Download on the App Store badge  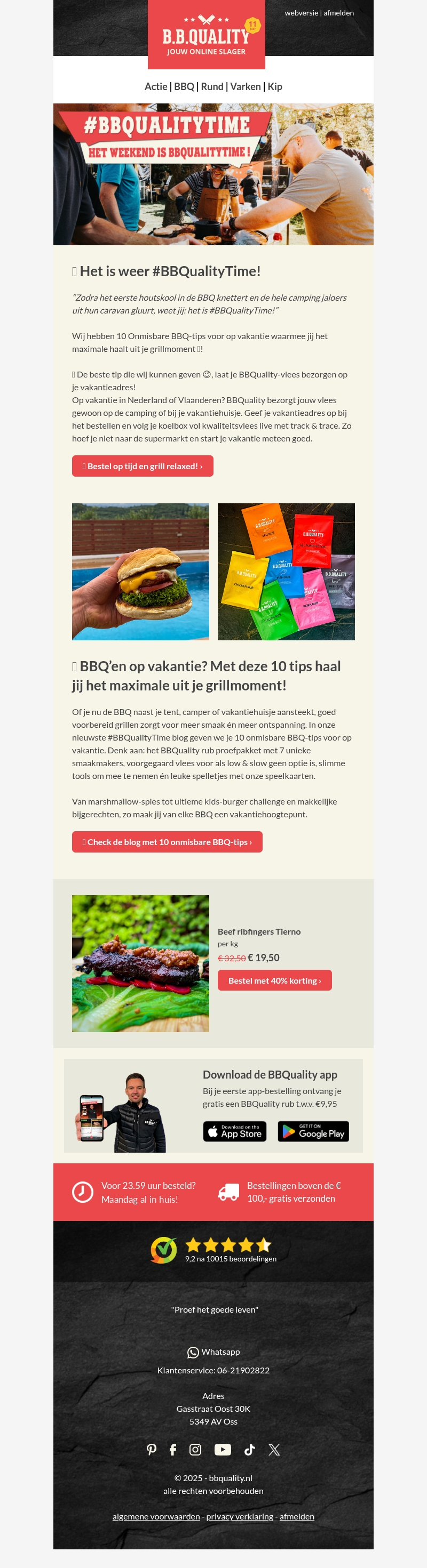(234, 1131)
